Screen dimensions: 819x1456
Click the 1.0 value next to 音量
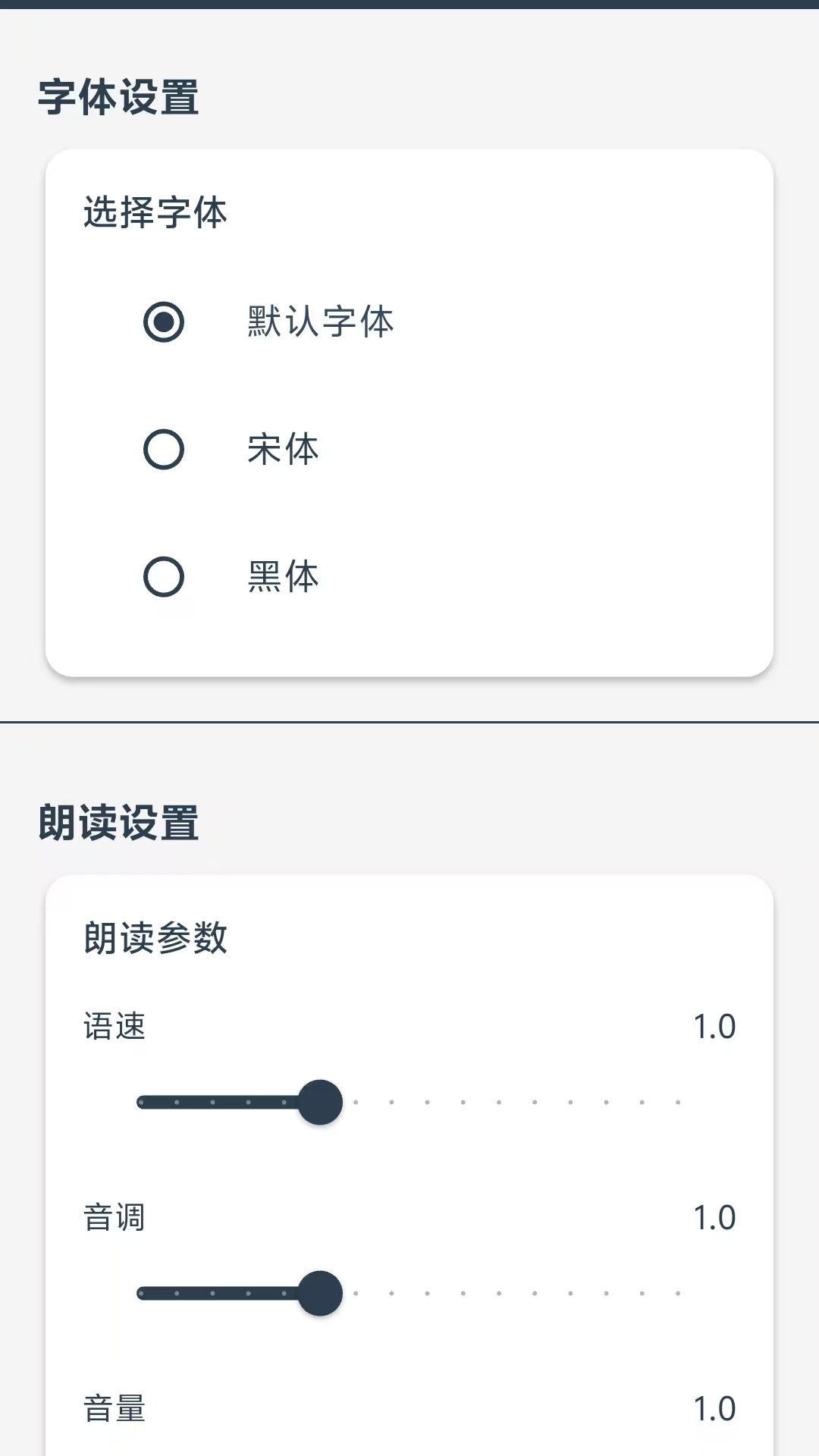click(714, 1407)
